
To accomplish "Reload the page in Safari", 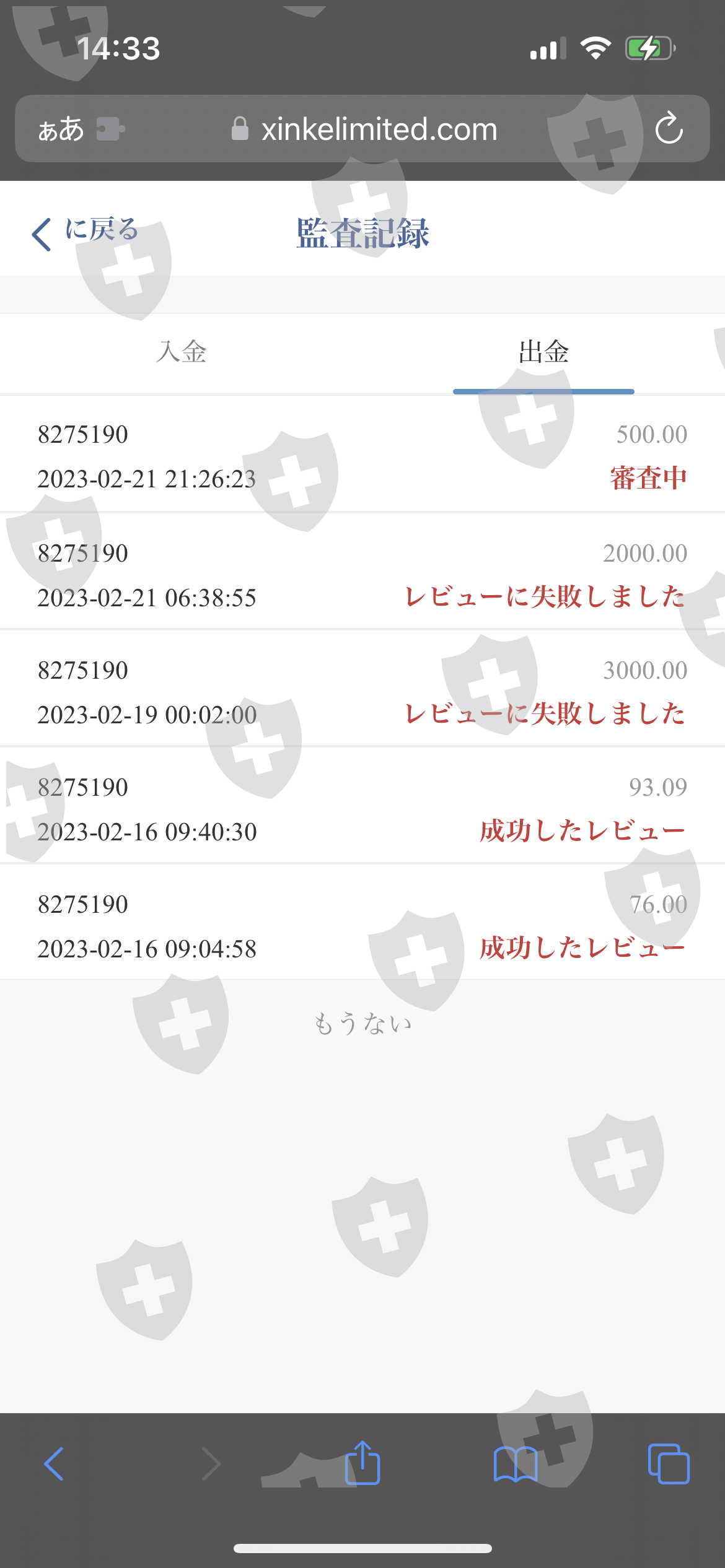I will click(669, 129).
